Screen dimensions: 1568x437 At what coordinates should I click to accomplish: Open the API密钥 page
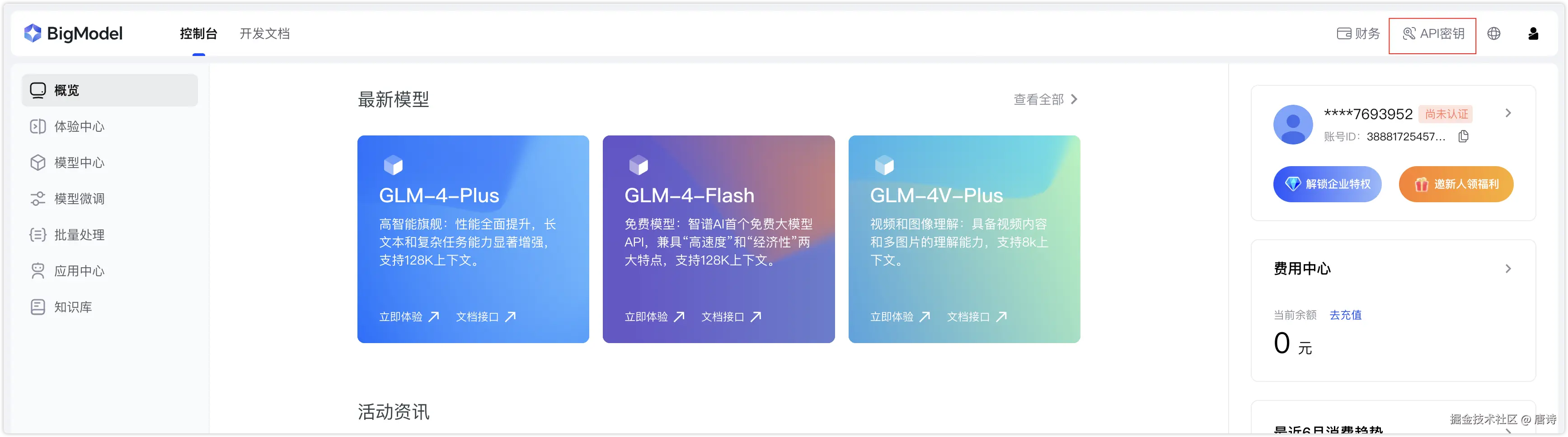tap(1433, 34)
